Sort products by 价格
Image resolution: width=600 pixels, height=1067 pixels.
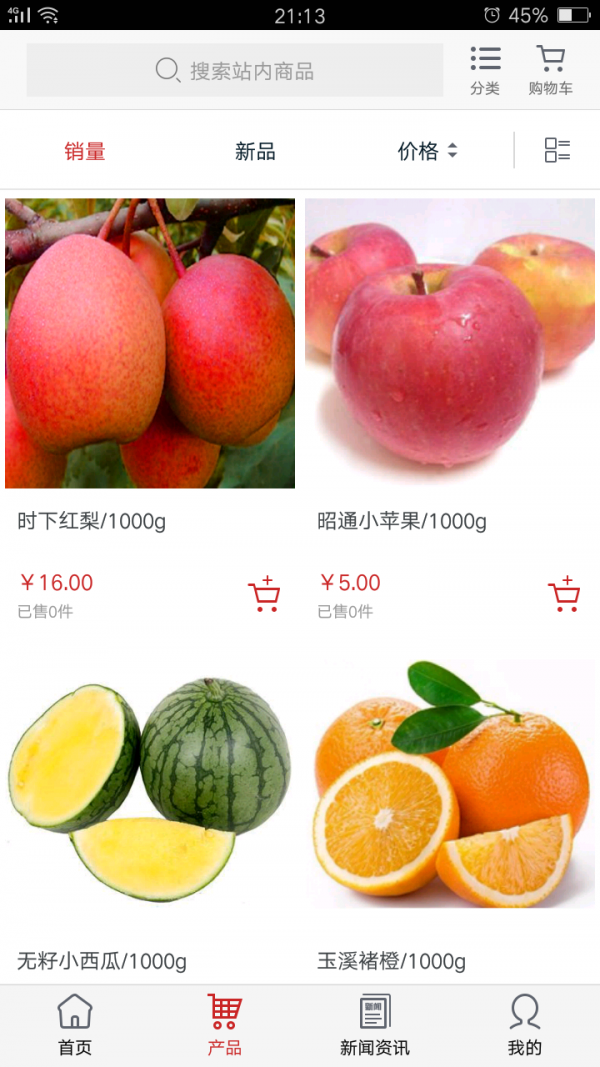(427, 151)
